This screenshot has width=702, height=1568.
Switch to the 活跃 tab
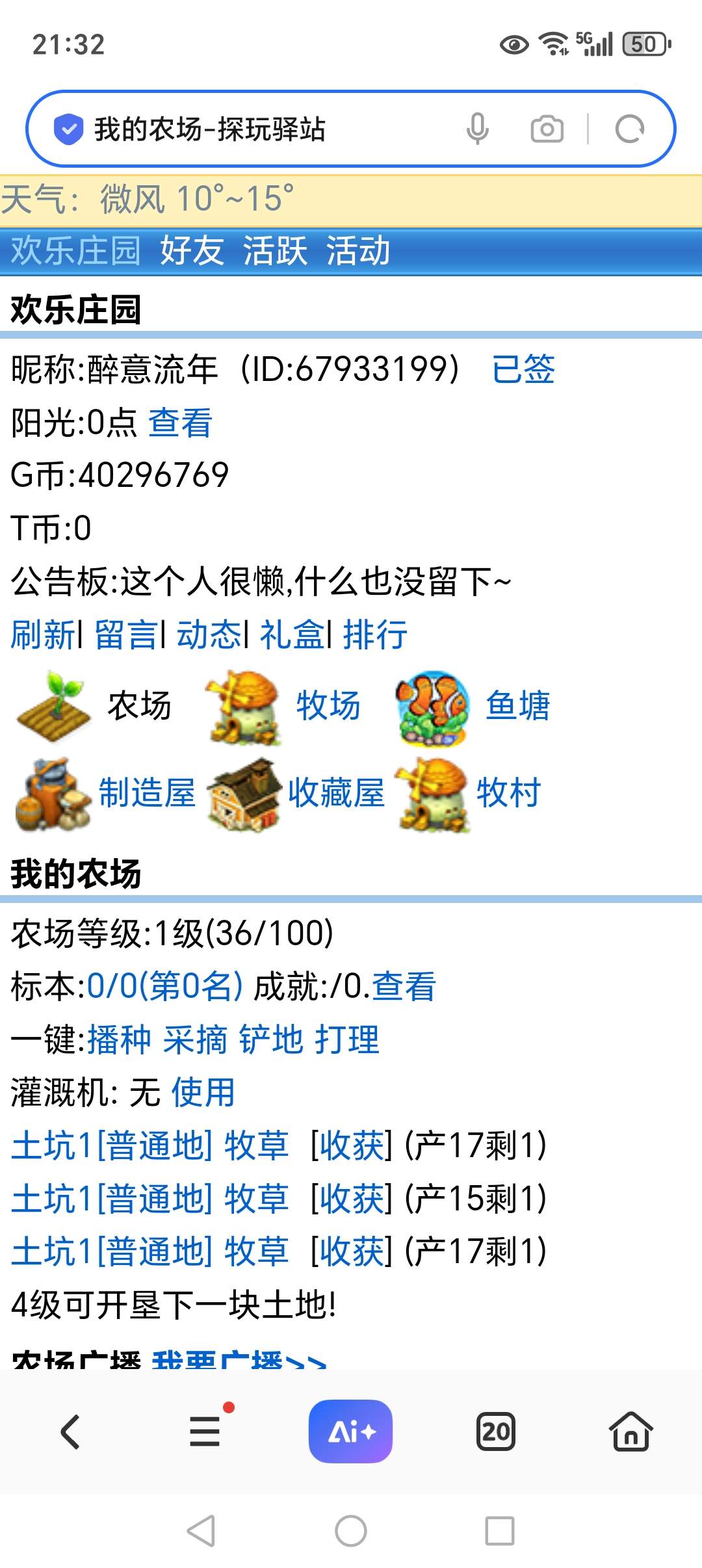click(275, 251)
